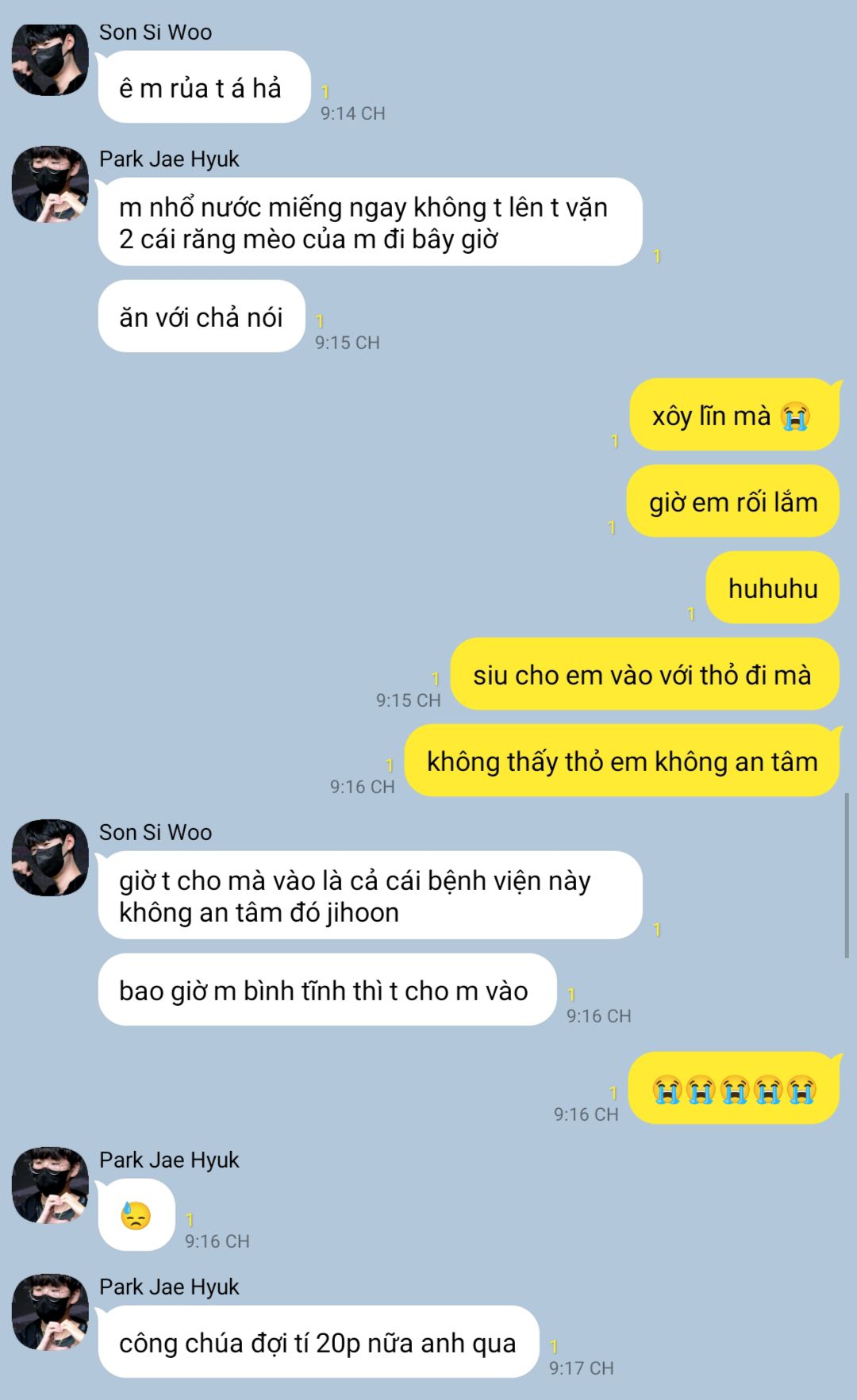View Park Jae Hyuk's profile picture beside the sweat emoji
The image size is (857, 1400).
[x=49, y=1185]
